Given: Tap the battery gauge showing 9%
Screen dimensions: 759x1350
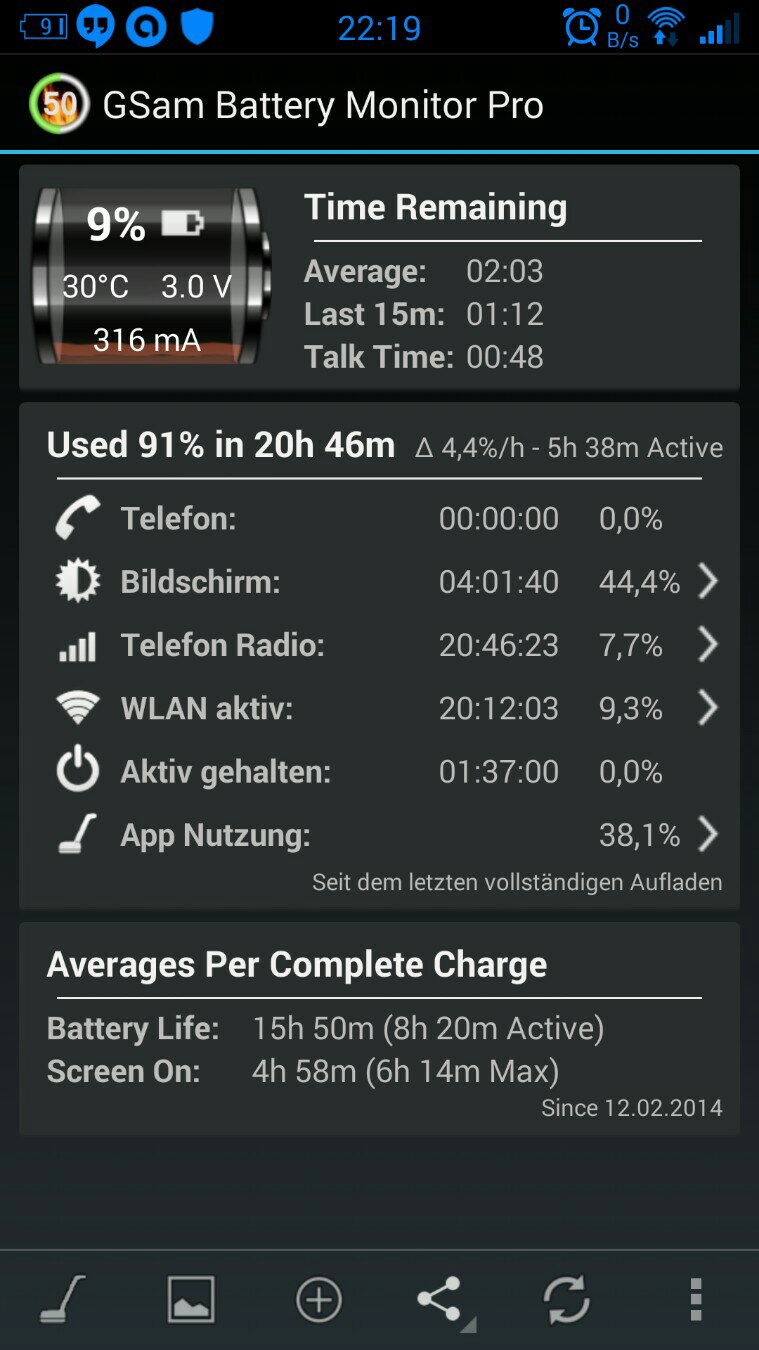Looking at the screenshot, I should click(150, 277).
